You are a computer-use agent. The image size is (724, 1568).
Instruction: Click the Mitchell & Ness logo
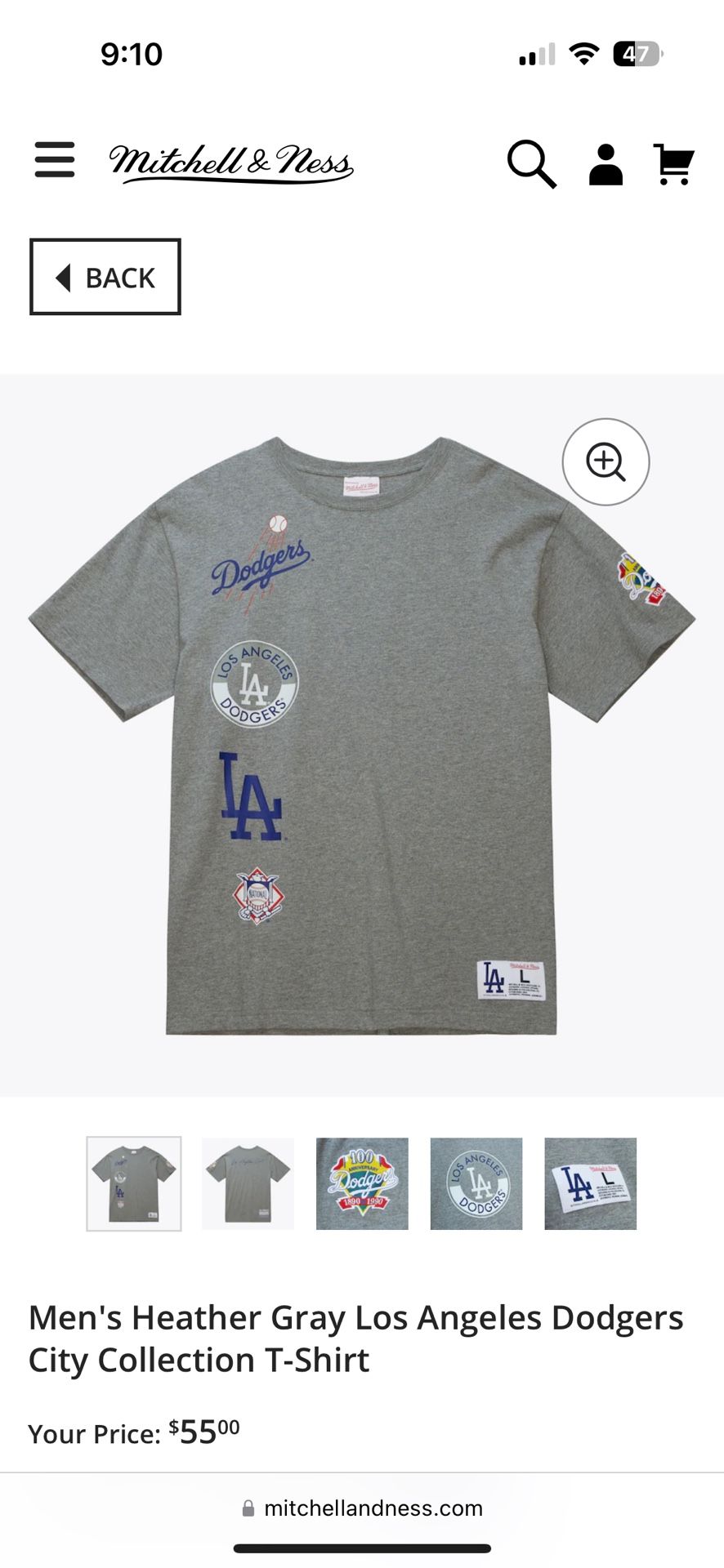pyautogui.click(x=235, y=164)
